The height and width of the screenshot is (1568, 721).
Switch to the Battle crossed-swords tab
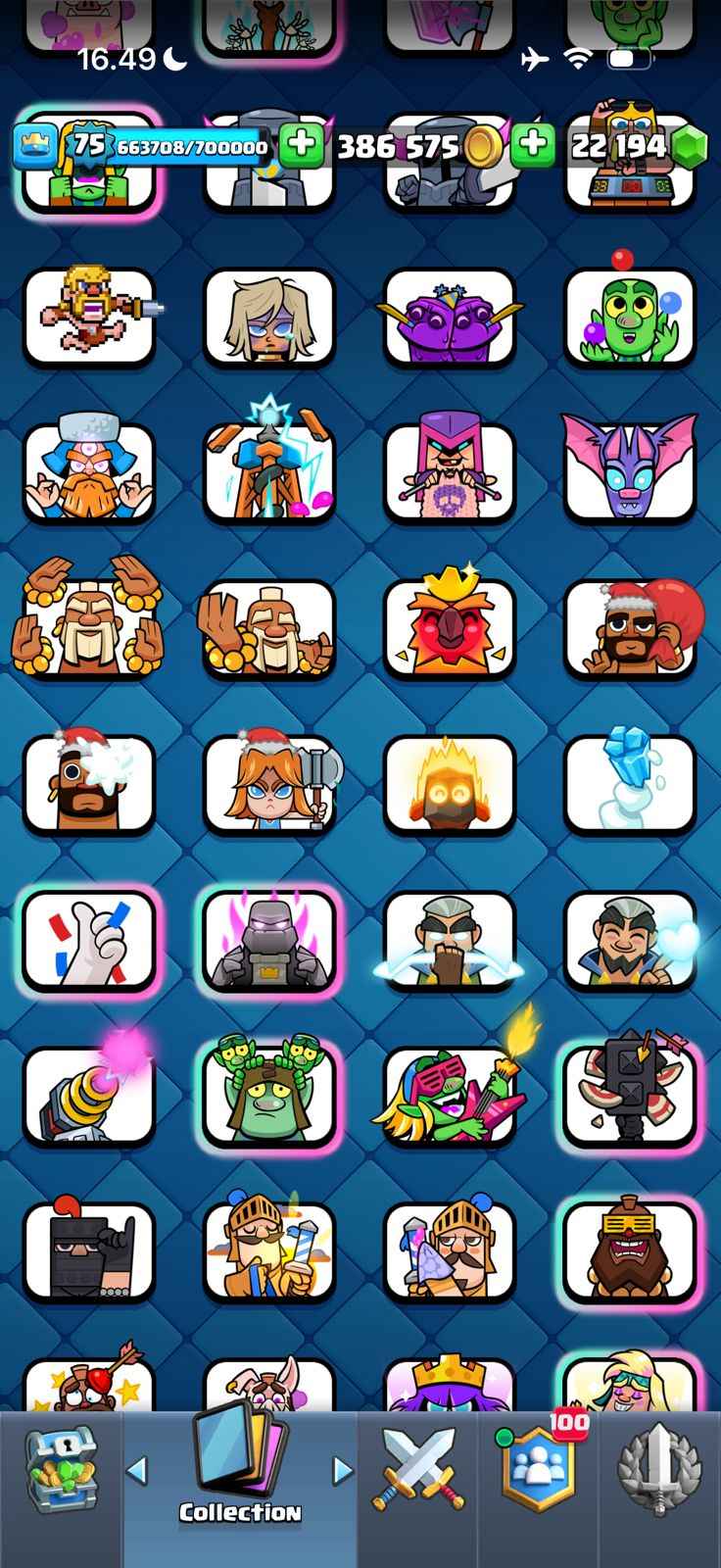pos(417,1468)
